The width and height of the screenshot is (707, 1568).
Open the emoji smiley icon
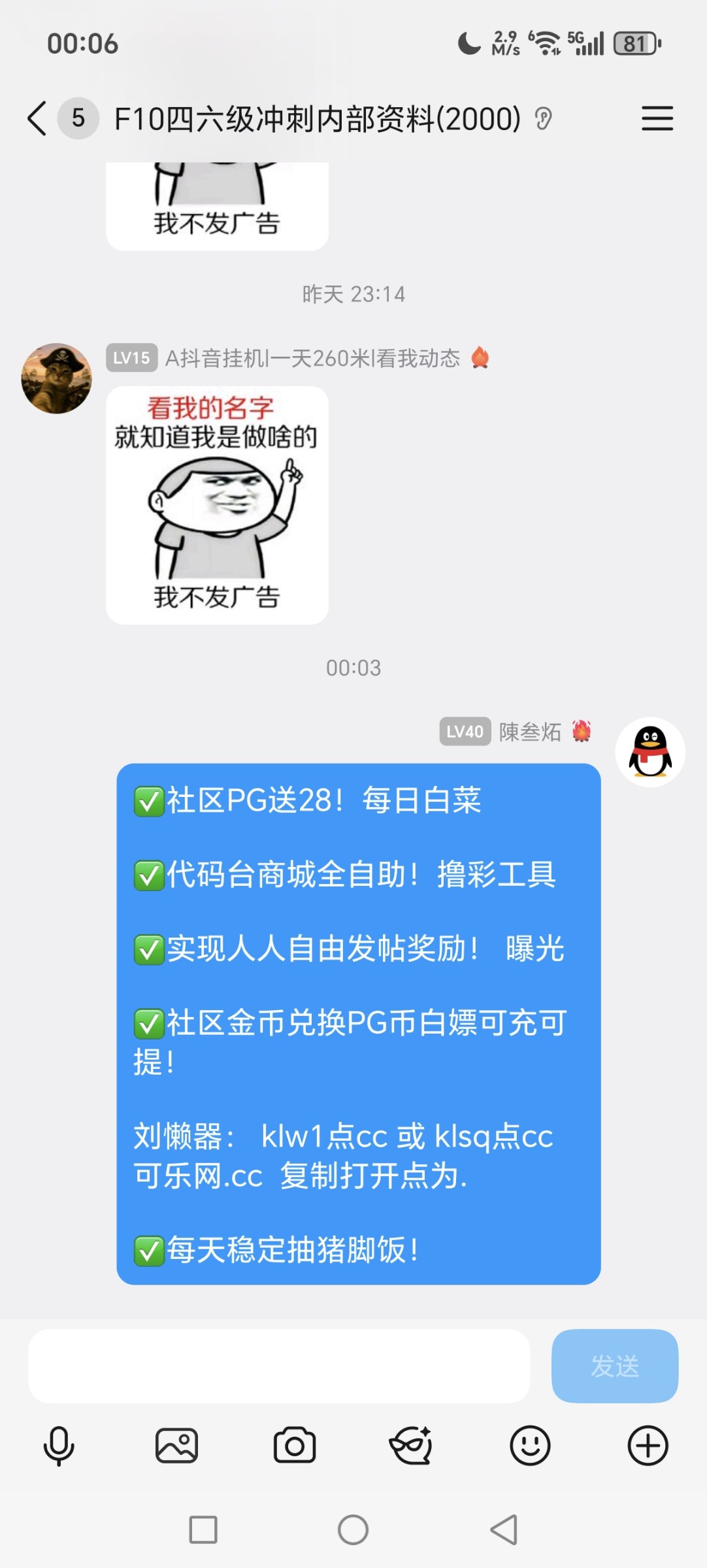[530, 1445]
